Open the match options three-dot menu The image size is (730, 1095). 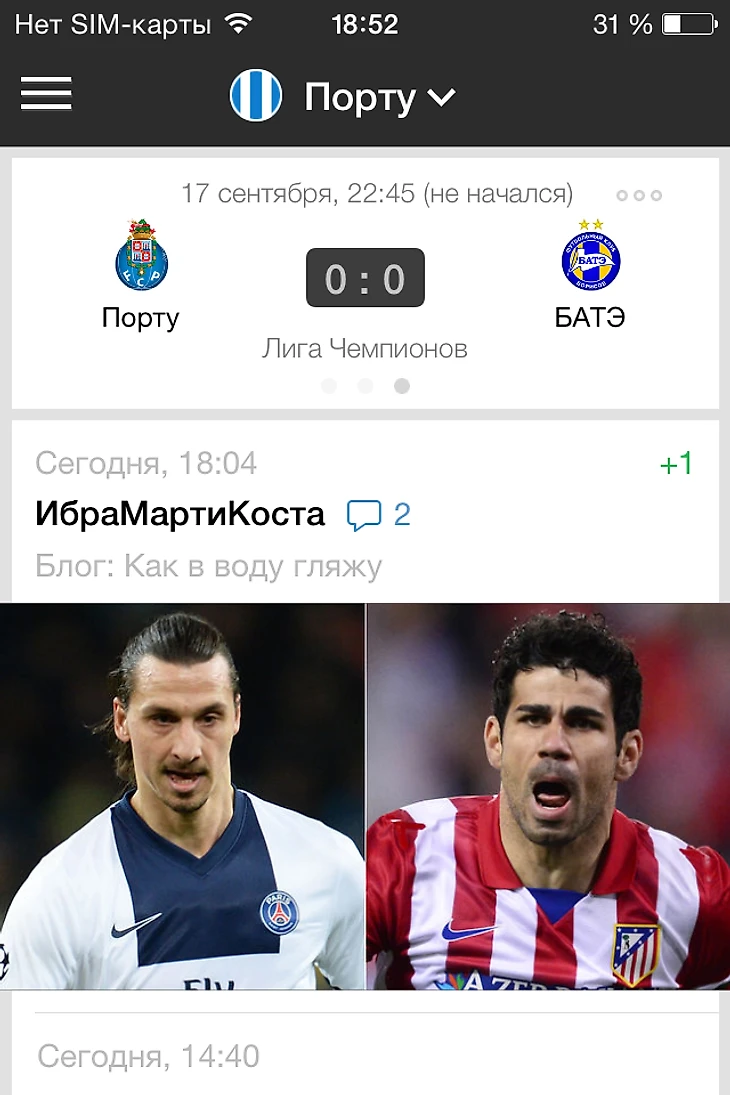click(639, 195)
